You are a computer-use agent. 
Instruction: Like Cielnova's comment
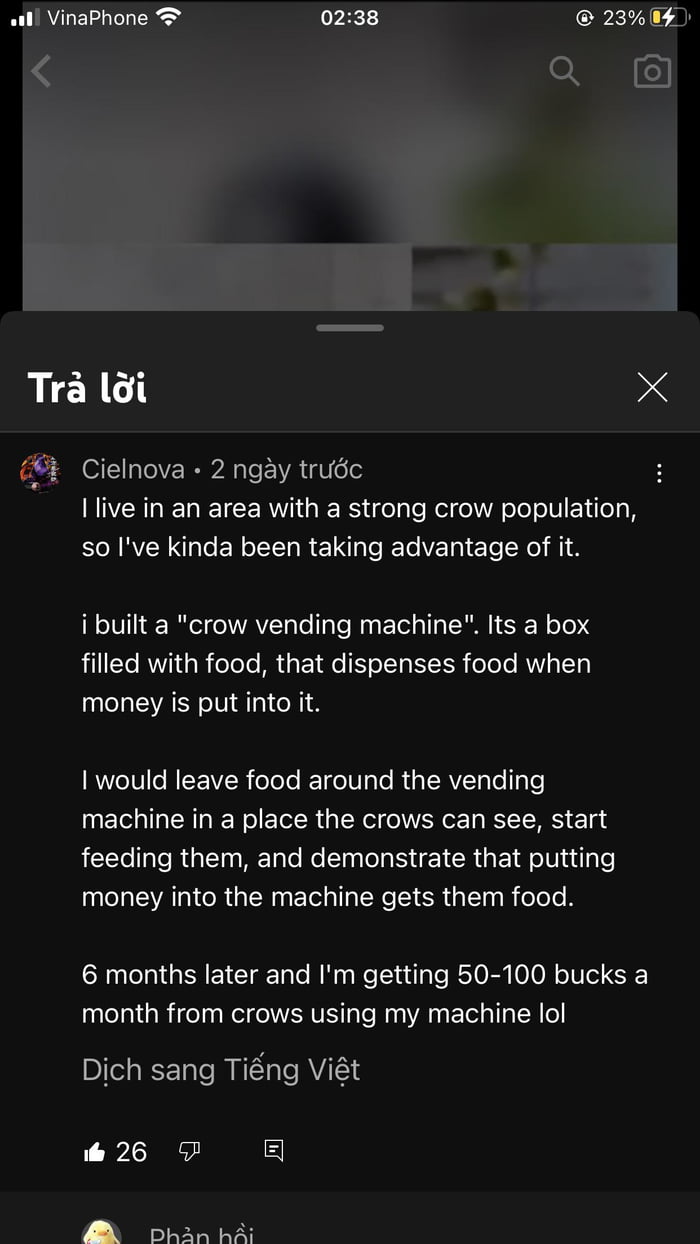[x=95, y=1152]
